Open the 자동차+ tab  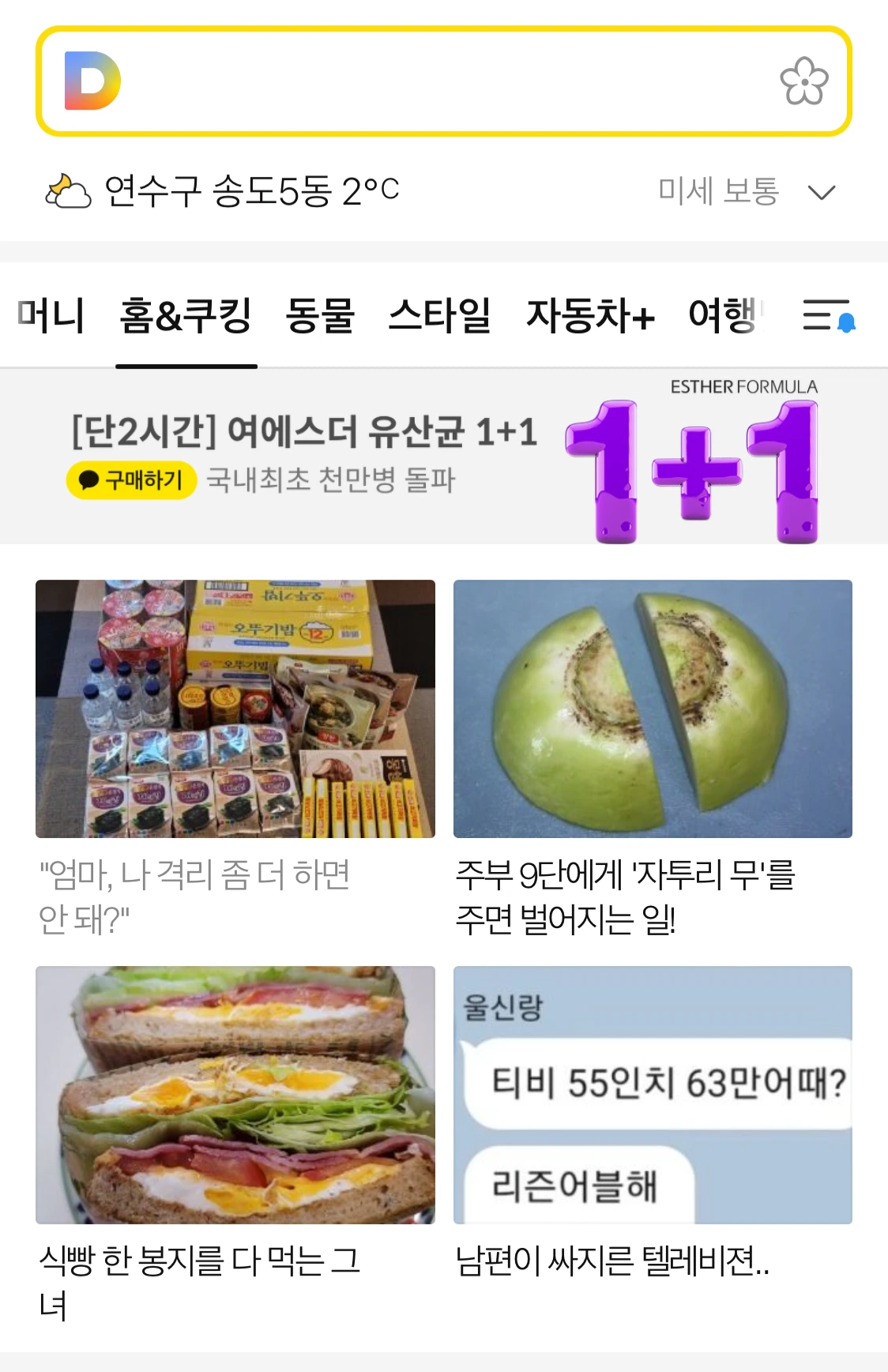(590, 316)
